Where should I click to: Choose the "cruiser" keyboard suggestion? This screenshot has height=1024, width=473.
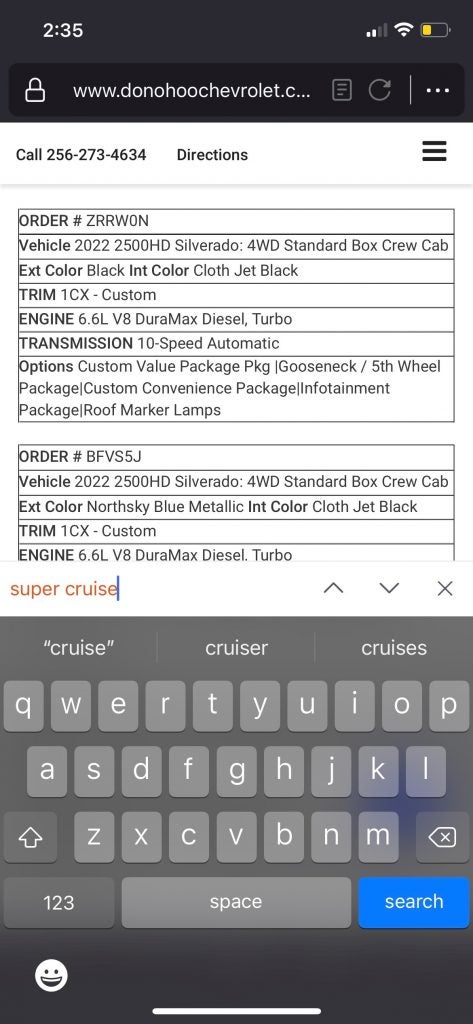point(236,648)
